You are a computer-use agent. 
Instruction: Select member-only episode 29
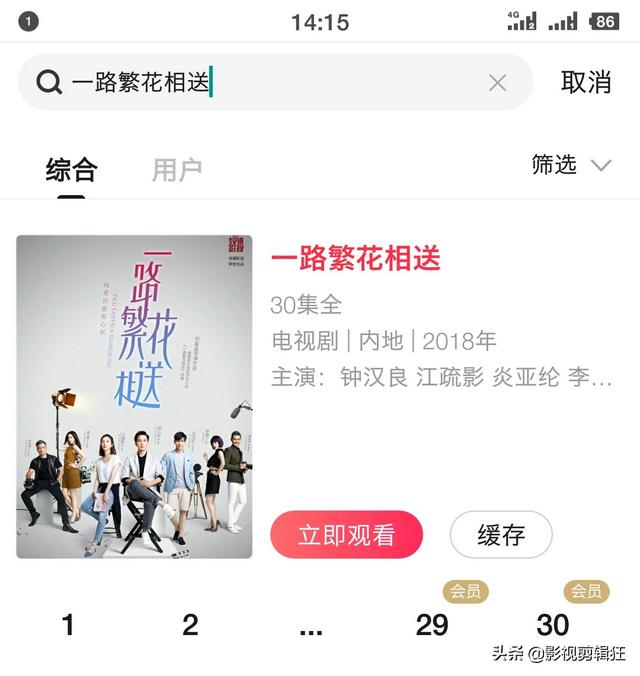point(432,626)
